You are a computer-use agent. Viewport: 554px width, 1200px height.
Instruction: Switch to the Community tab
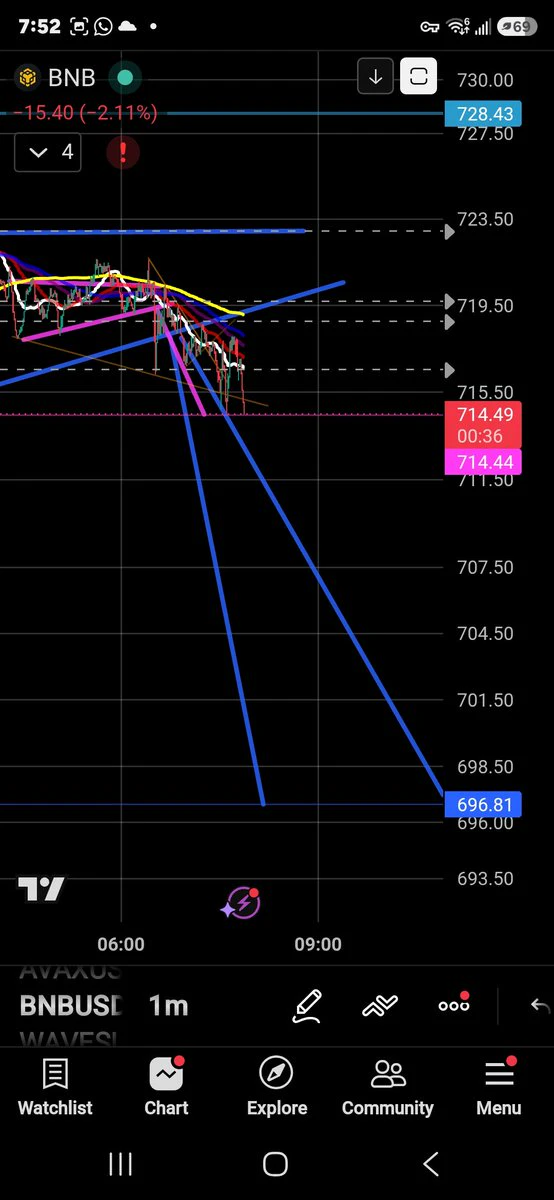[x=388, y=1087]
